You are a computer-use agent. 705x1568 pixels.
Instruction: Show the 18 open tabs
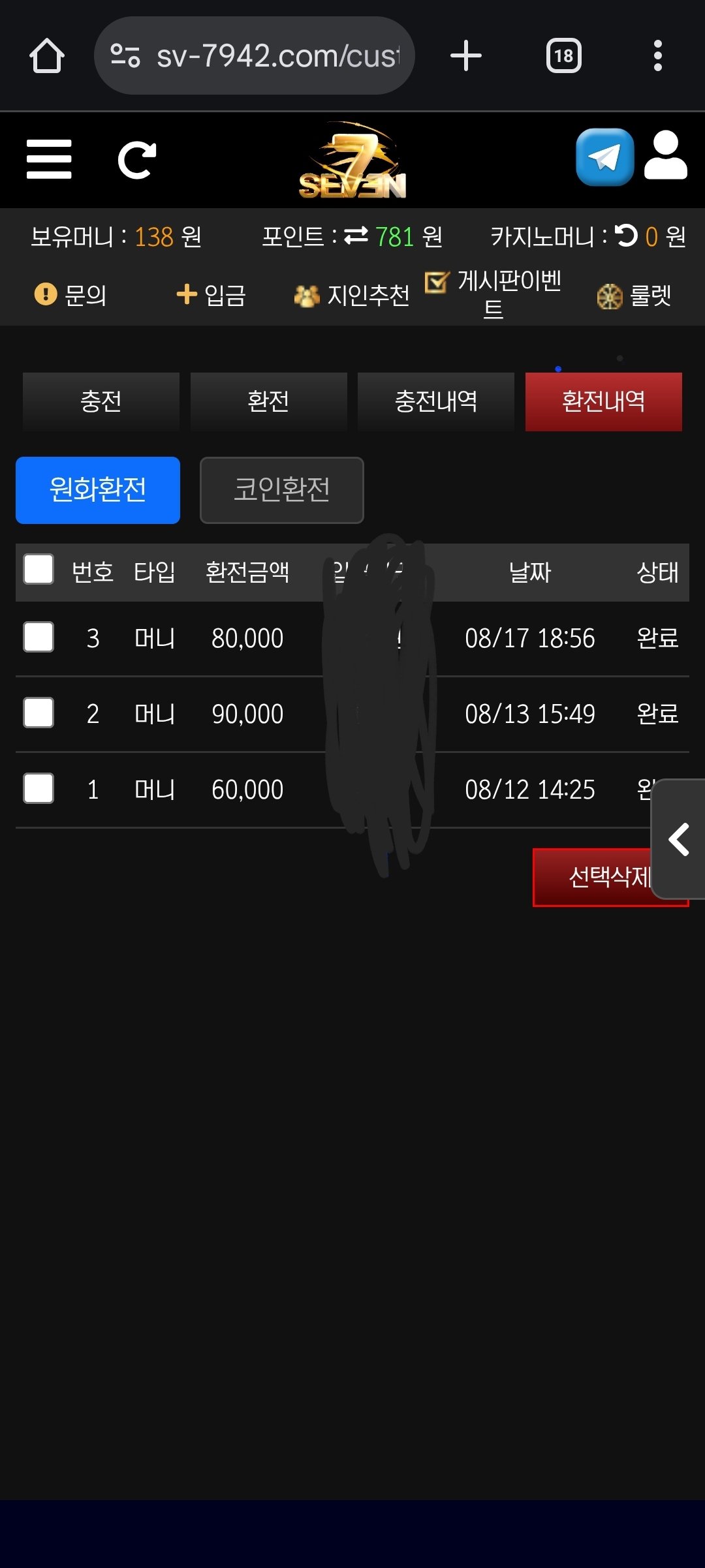point(563,56)
